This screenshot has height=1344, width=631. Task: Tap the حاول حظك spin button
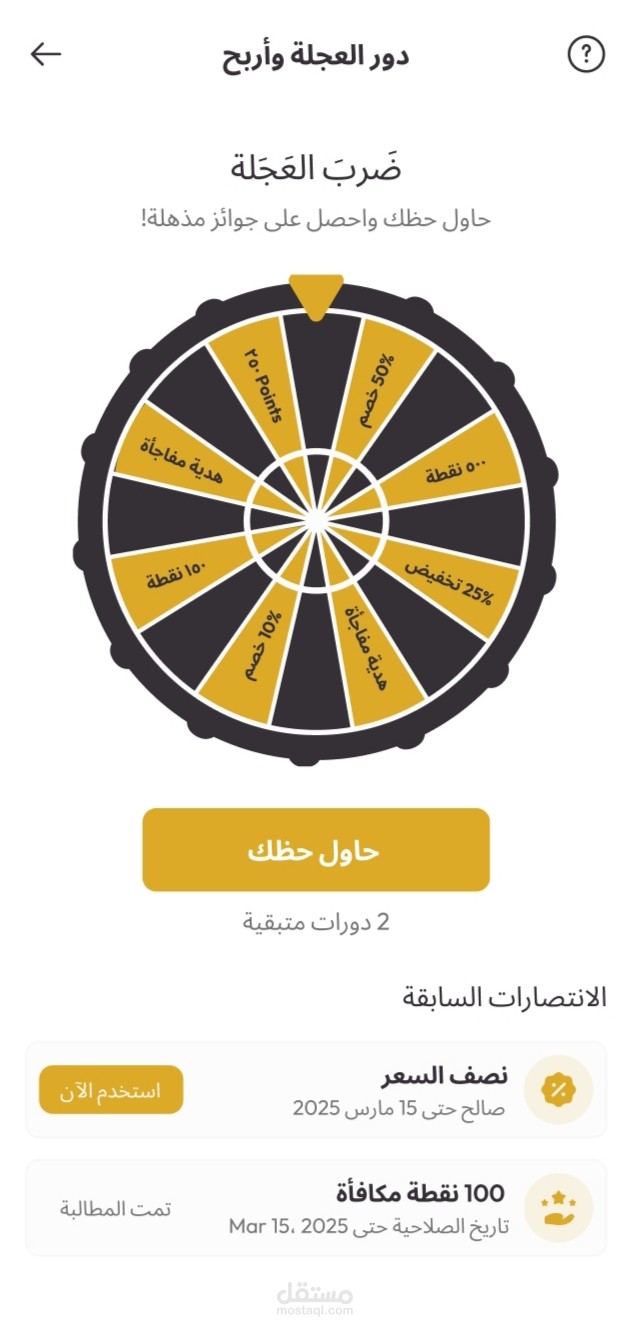316,850
